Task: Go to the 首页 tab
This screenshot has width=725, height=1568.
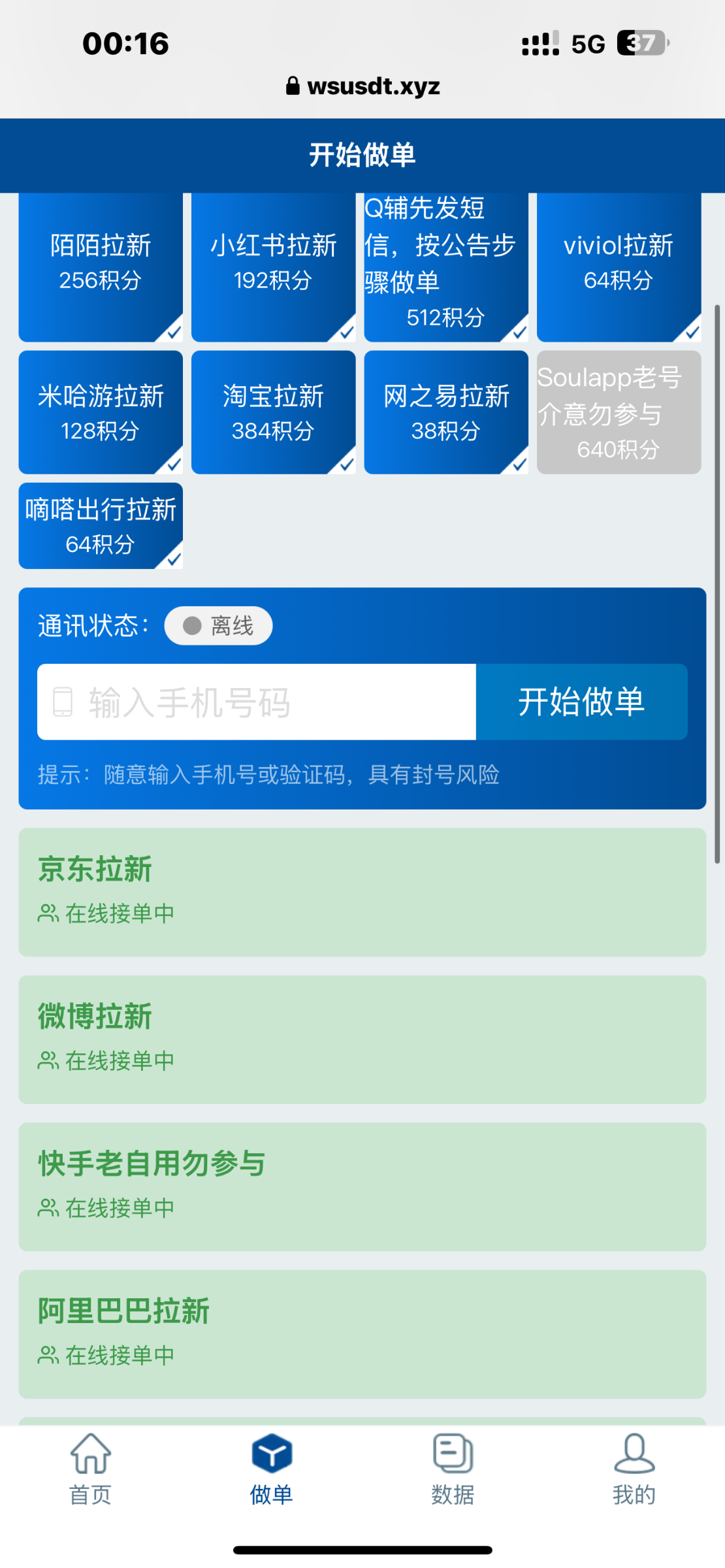Action: pos(91,1469)
